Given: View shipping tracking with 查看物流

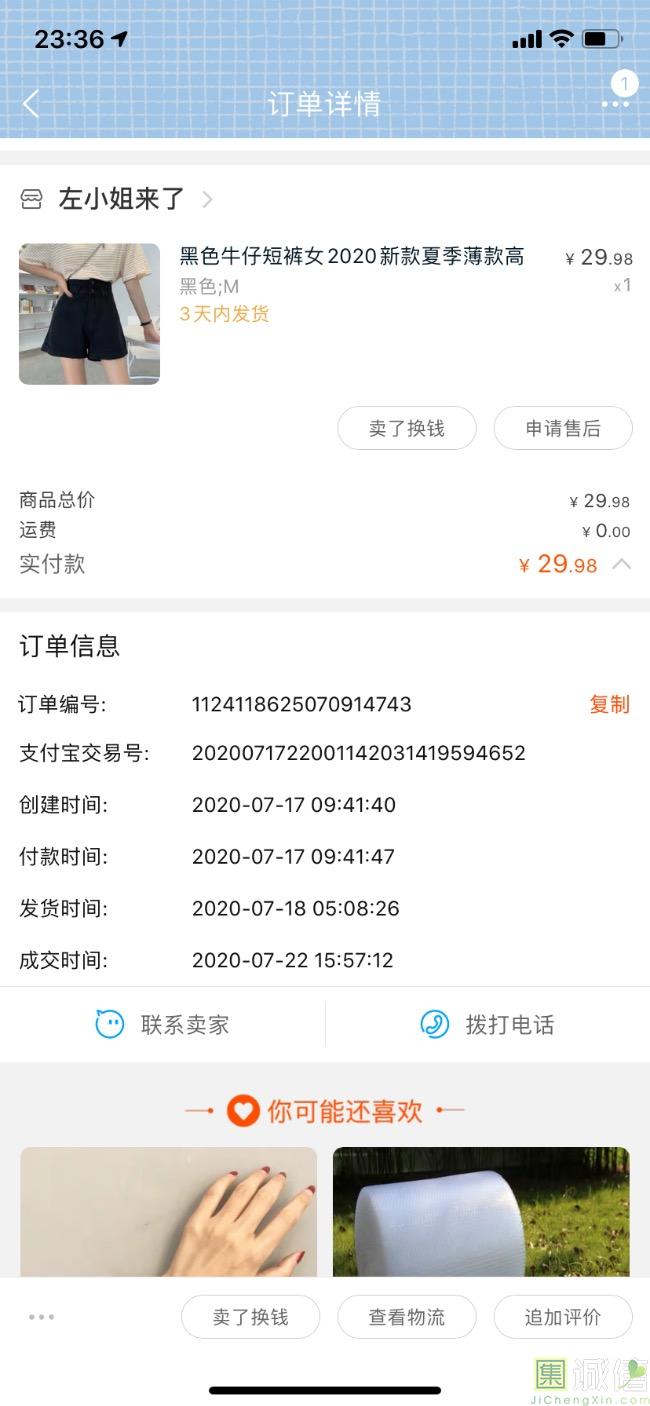Looking at the screenshot, I should click(406, 1317).
